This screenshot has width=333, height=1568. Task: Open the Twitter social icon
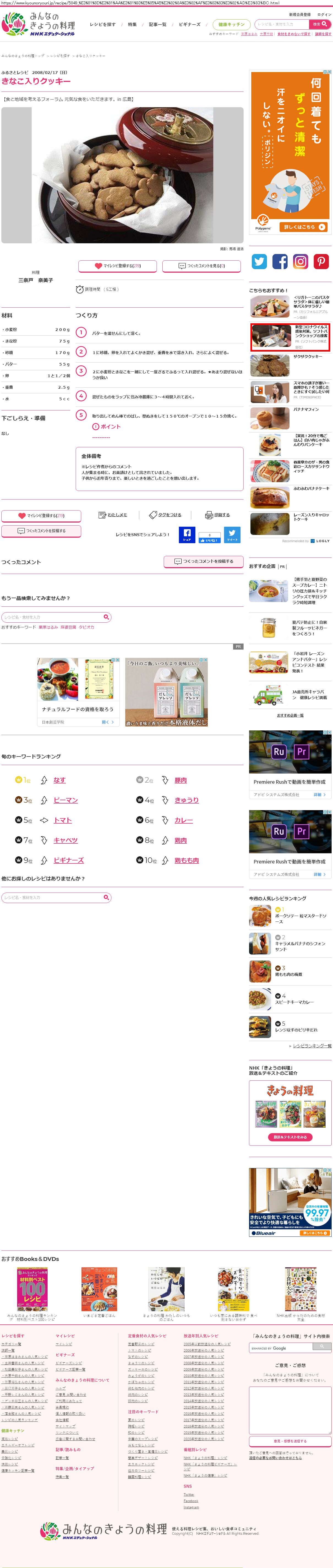coord(259,262)
